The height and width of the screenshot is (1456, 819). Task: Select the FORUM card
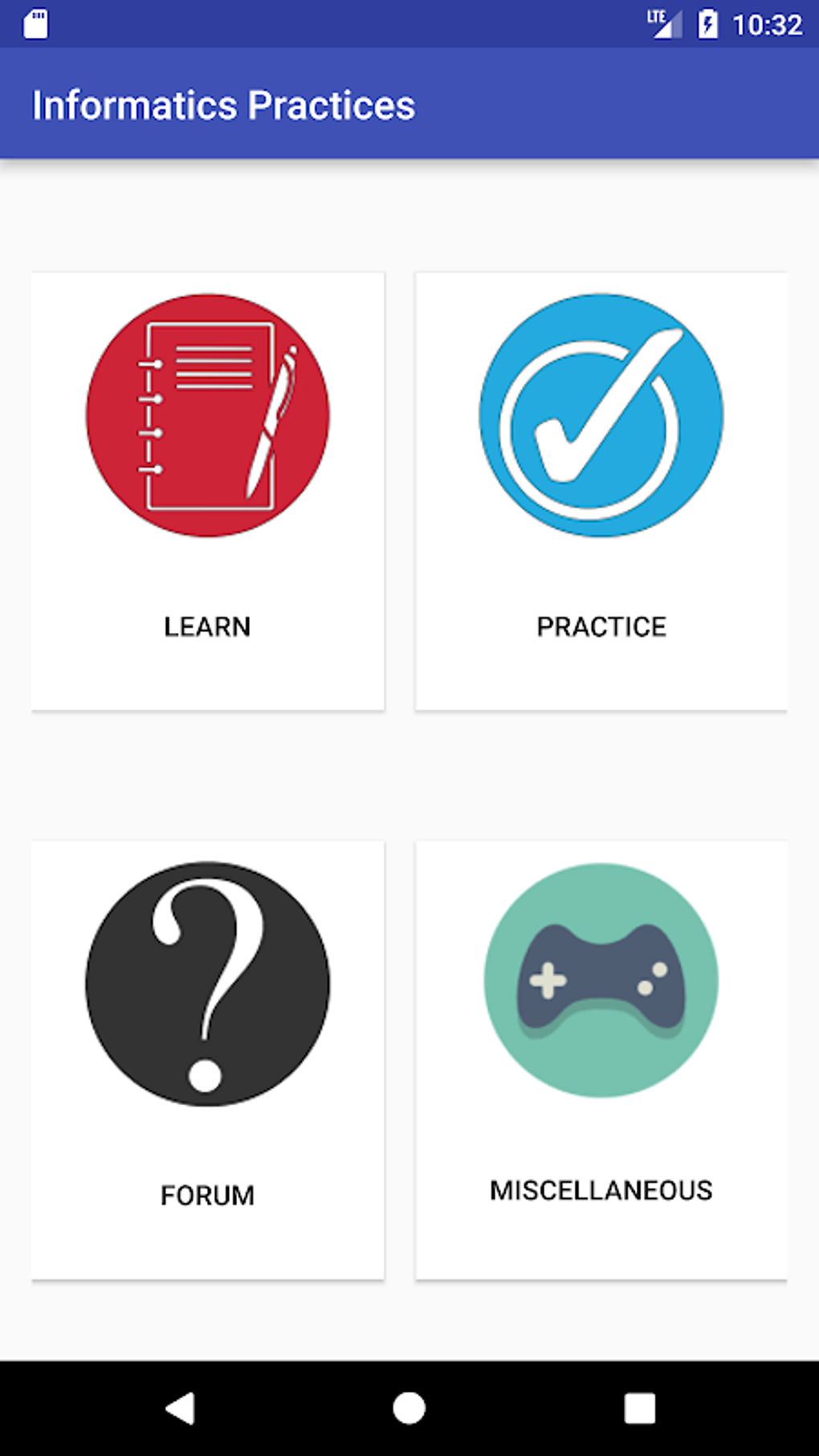(x=207, y=1060)
